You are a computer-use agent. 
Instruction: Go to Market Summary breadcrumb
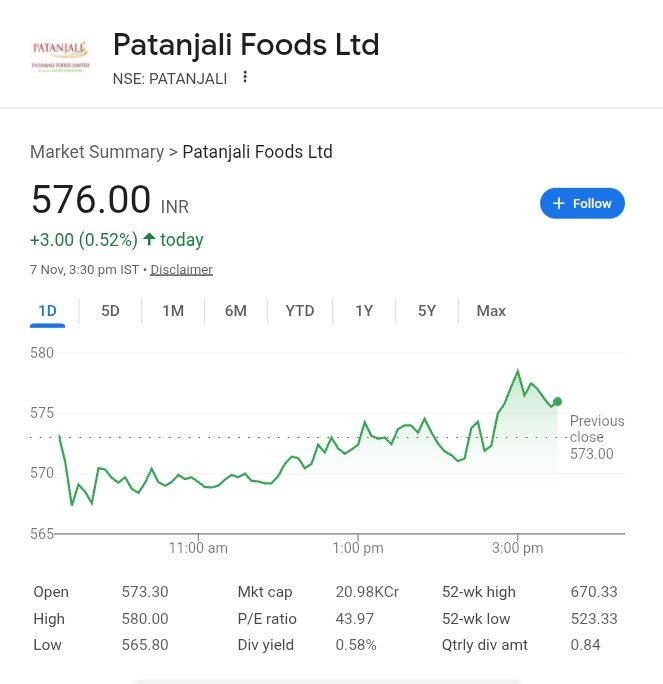[97, 152]
